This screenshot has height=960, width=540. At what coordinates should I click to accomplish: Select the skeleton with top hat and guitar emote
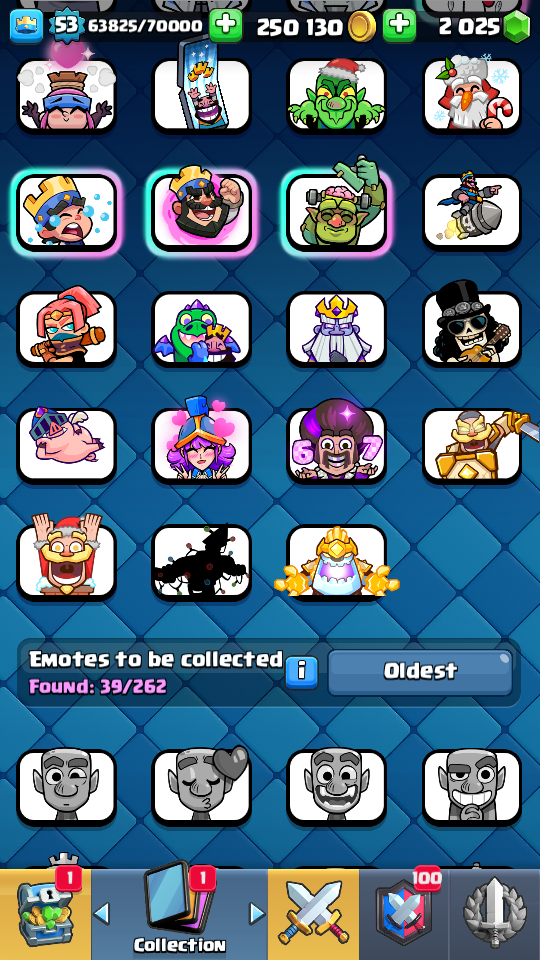pyautogui.click(x=471, y=329)
